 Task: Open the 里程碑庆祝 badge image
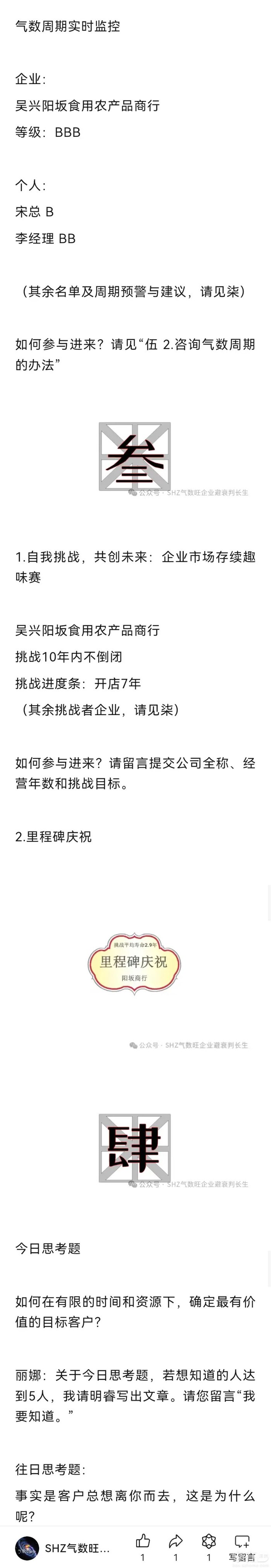(134, 964)
